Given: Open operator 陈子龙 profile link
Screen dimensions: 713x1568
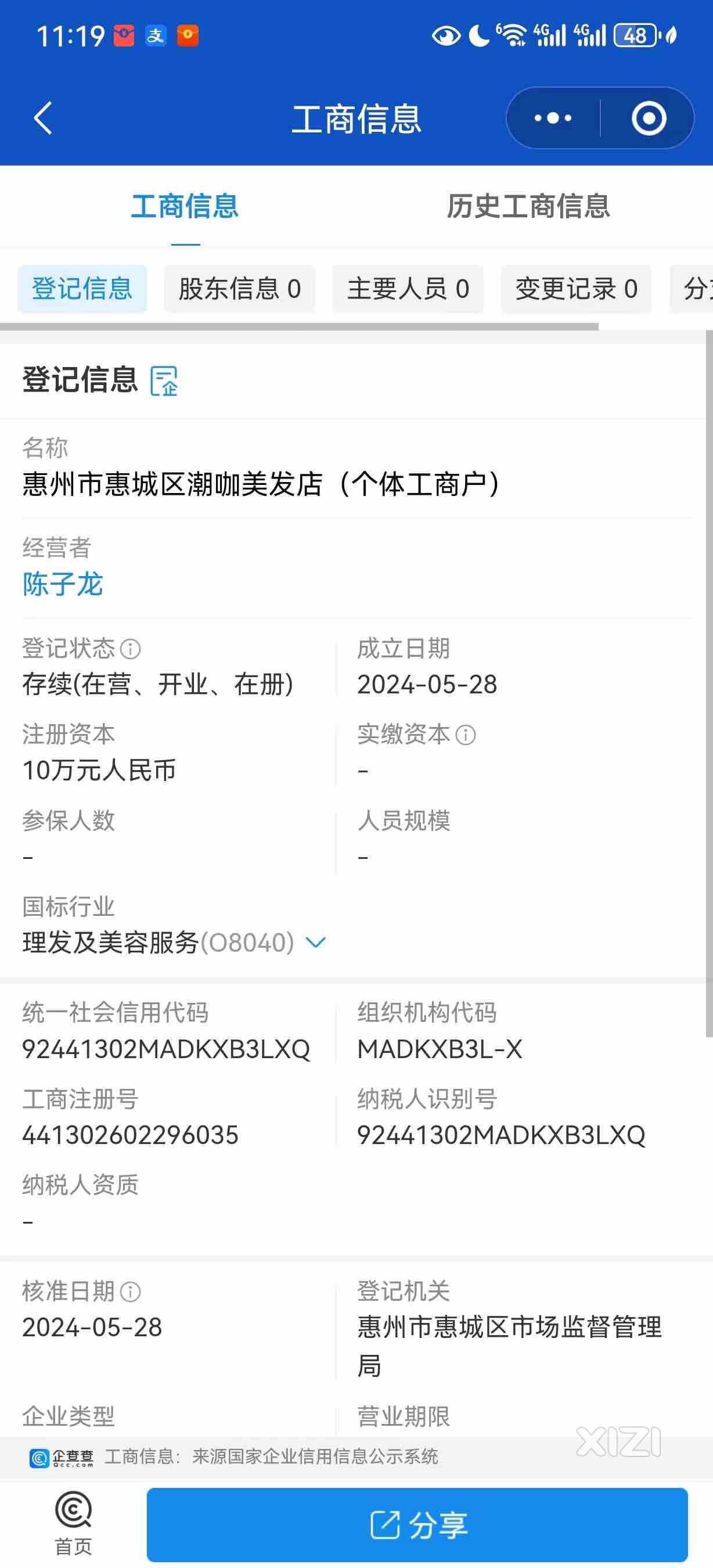Looking at the screenshot, I should pos(63,584).
